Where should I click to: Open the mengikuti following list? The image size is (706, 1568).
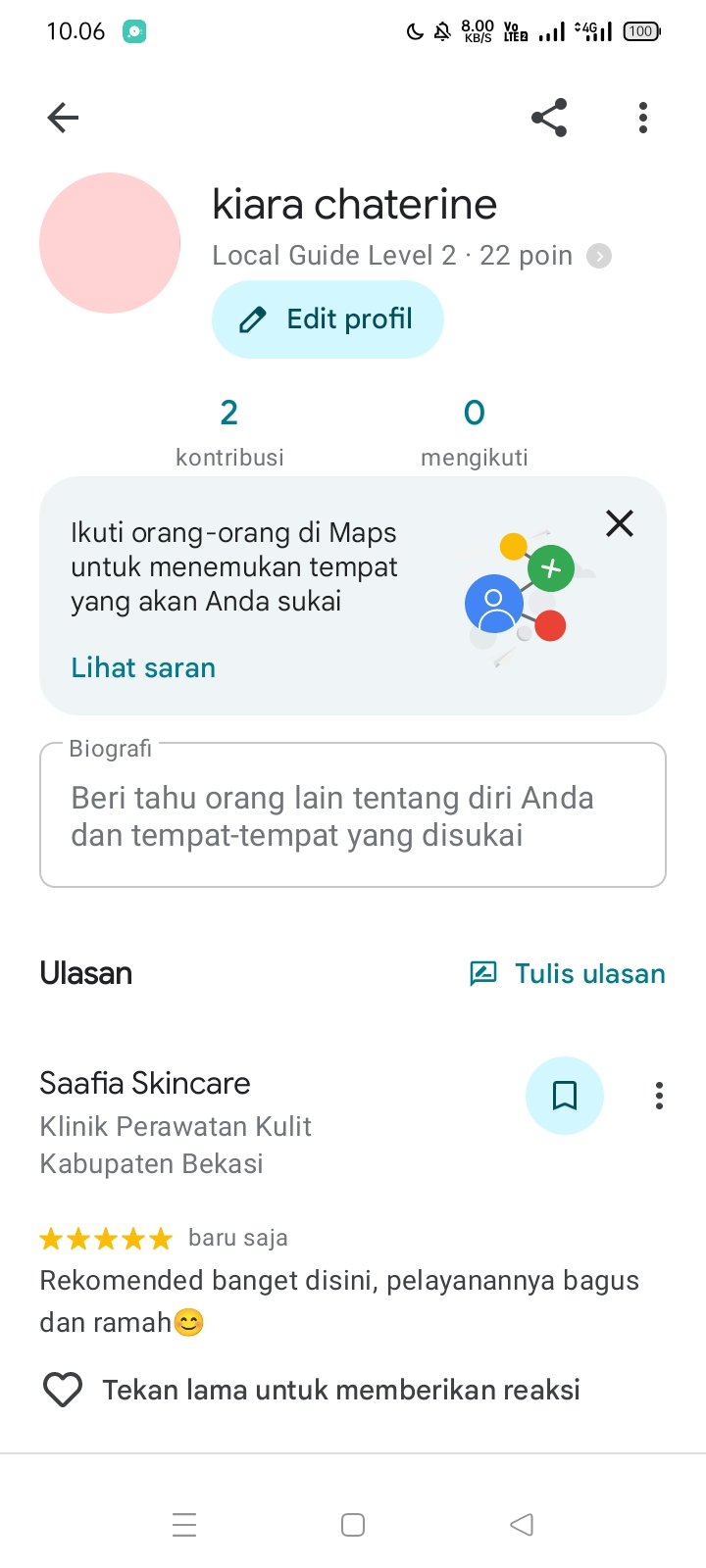pos(475,431)
